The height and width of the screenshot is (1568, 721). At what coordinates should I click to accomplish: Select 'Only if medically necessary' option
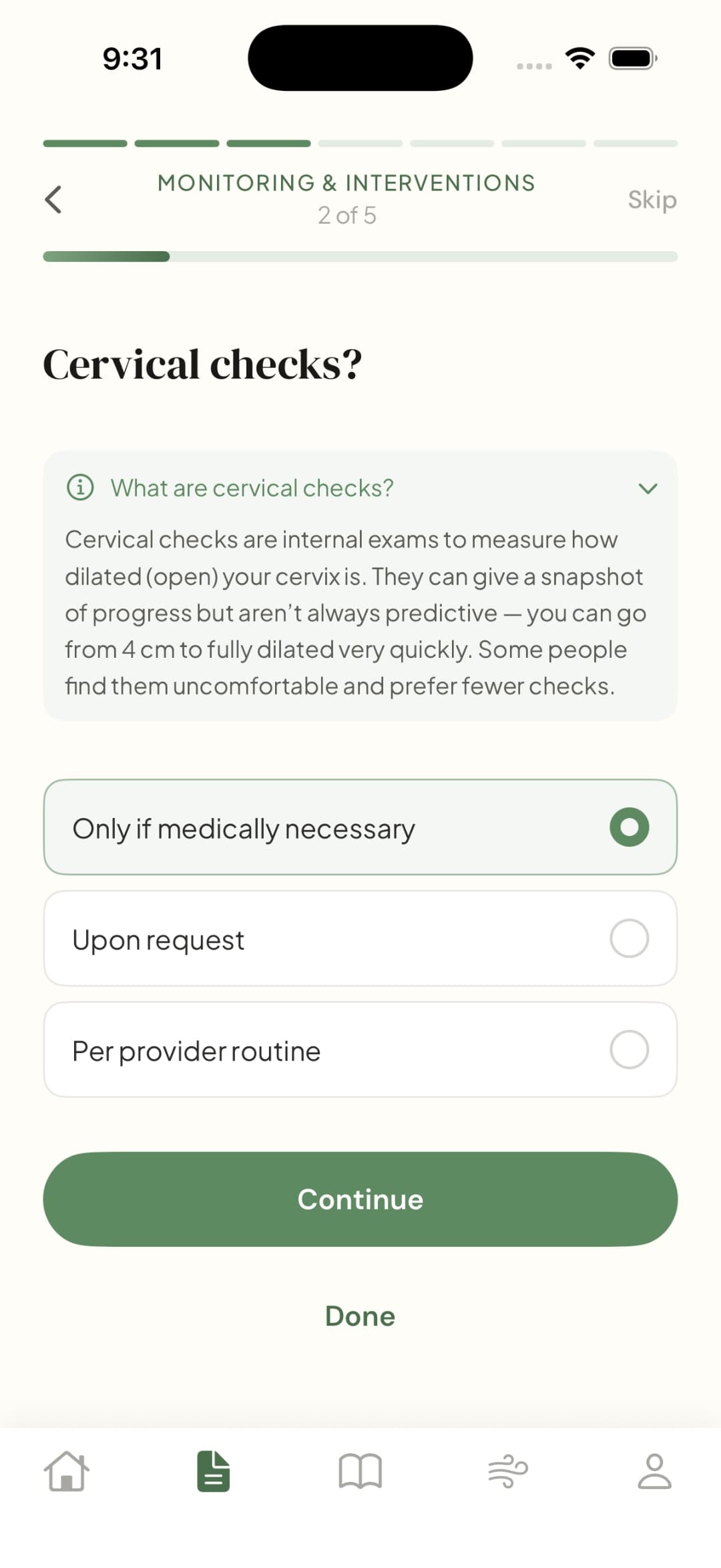(x=360, y=827)
